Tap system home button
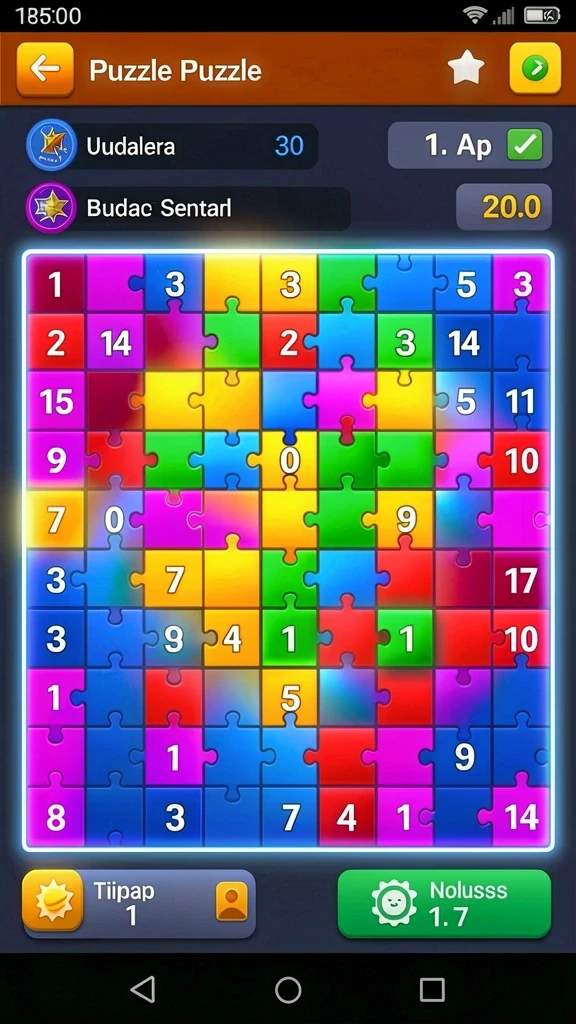The image size is (576, 1024). (x=288, y=989)
